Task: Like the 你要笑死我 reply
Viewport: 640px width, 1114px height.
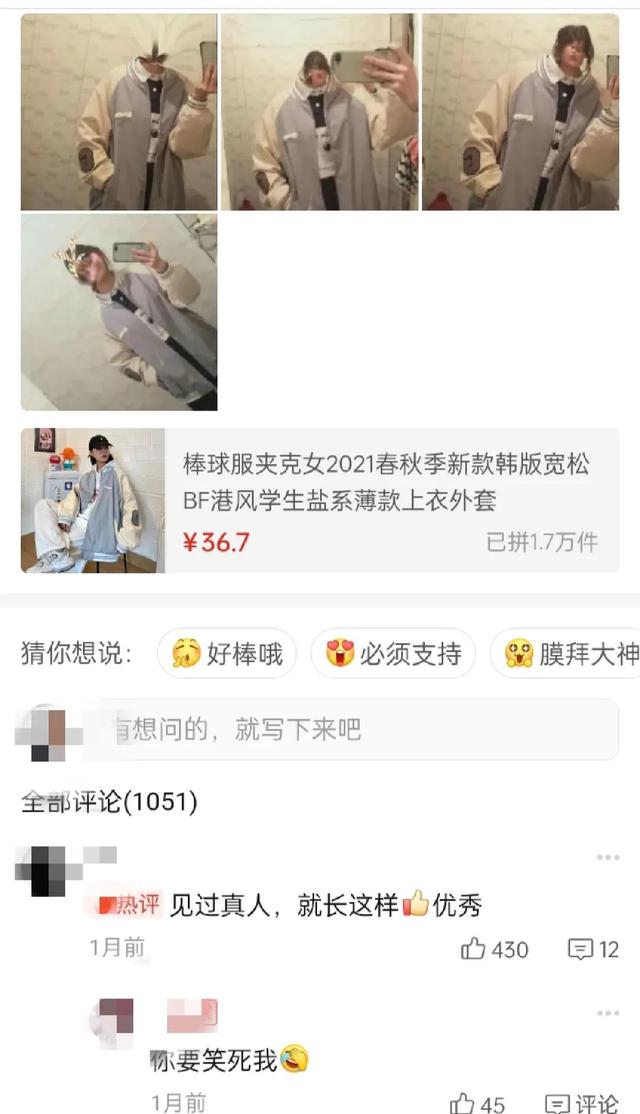Action: 477,1104
